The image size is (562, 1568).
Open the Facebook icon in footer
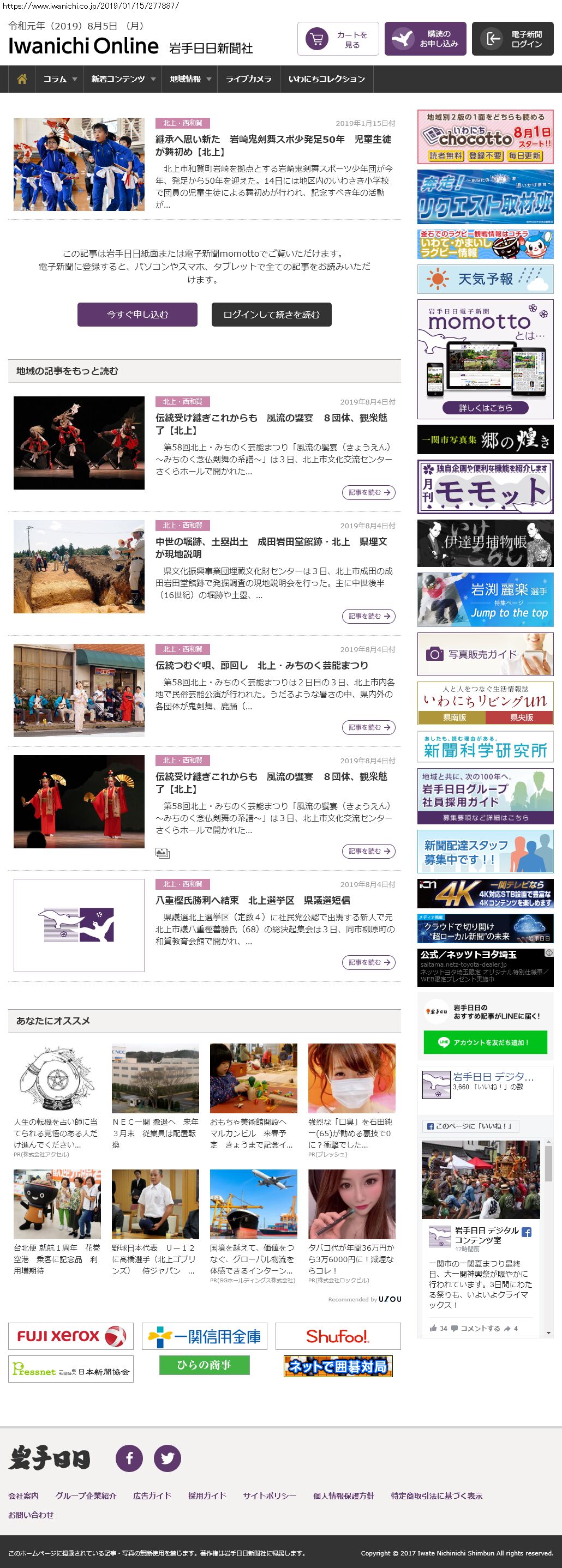coord(129,1458)
